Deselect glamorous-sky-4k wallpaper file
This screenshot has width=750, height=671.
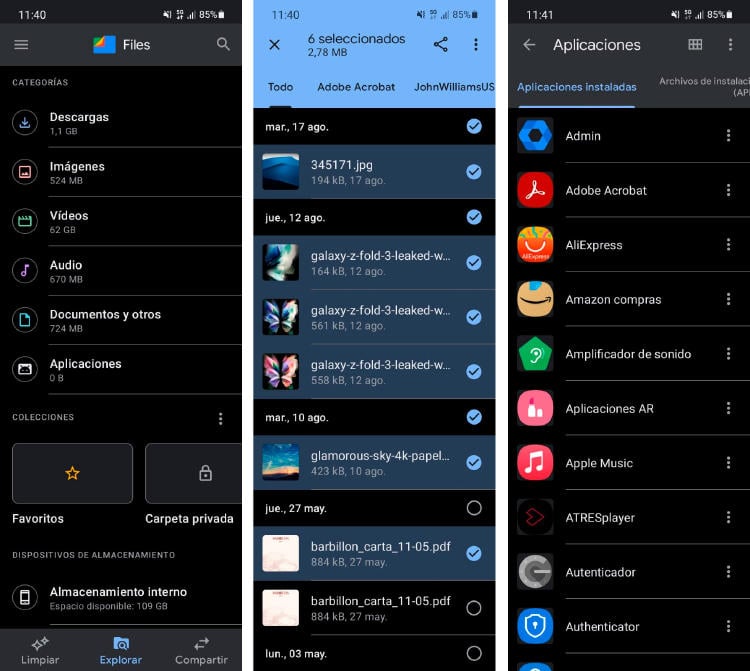tap(474, 462)
